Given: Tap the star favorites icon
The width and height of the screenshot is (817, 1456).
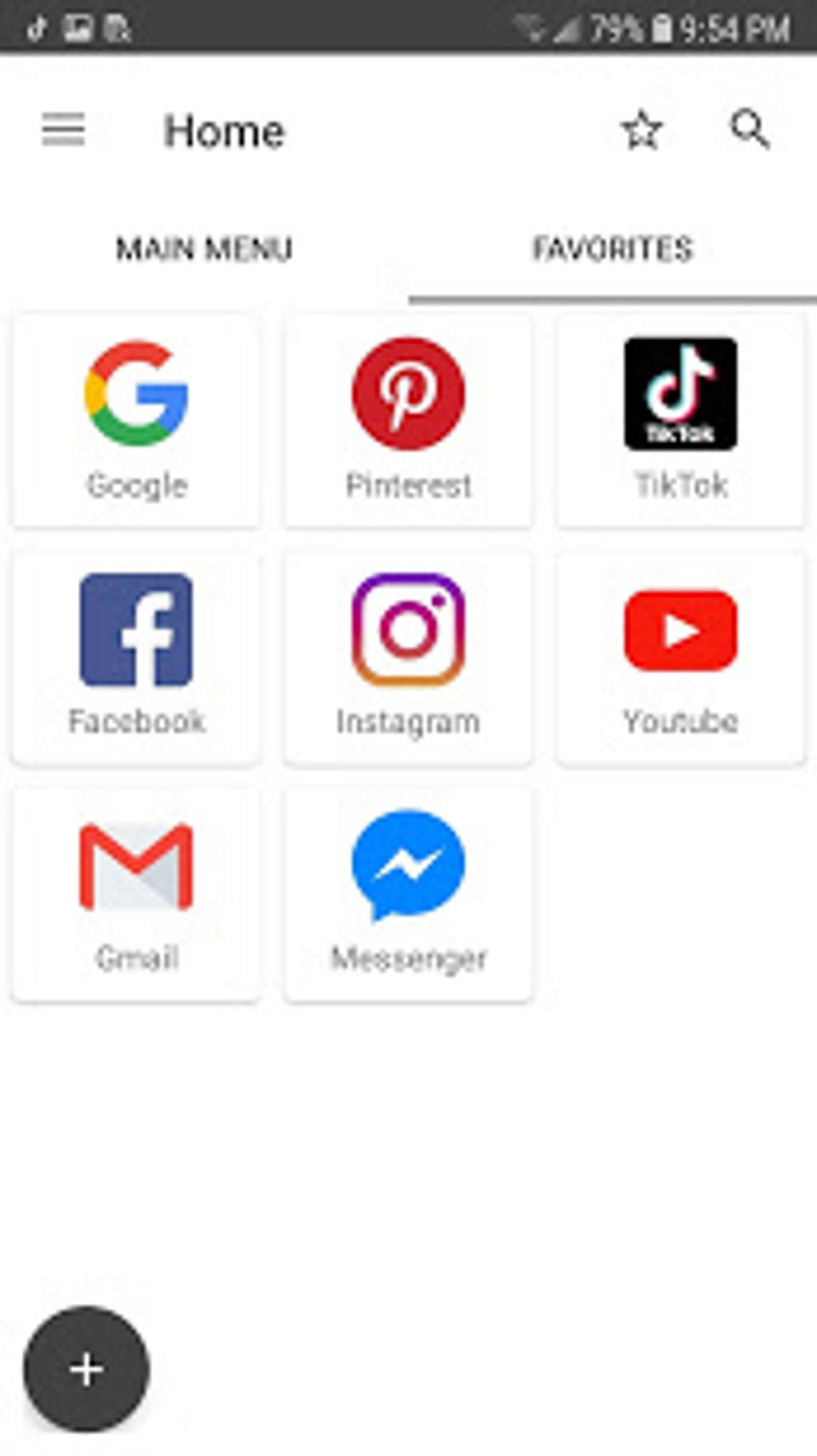Looking at the screenshot, I should point(642,131).
